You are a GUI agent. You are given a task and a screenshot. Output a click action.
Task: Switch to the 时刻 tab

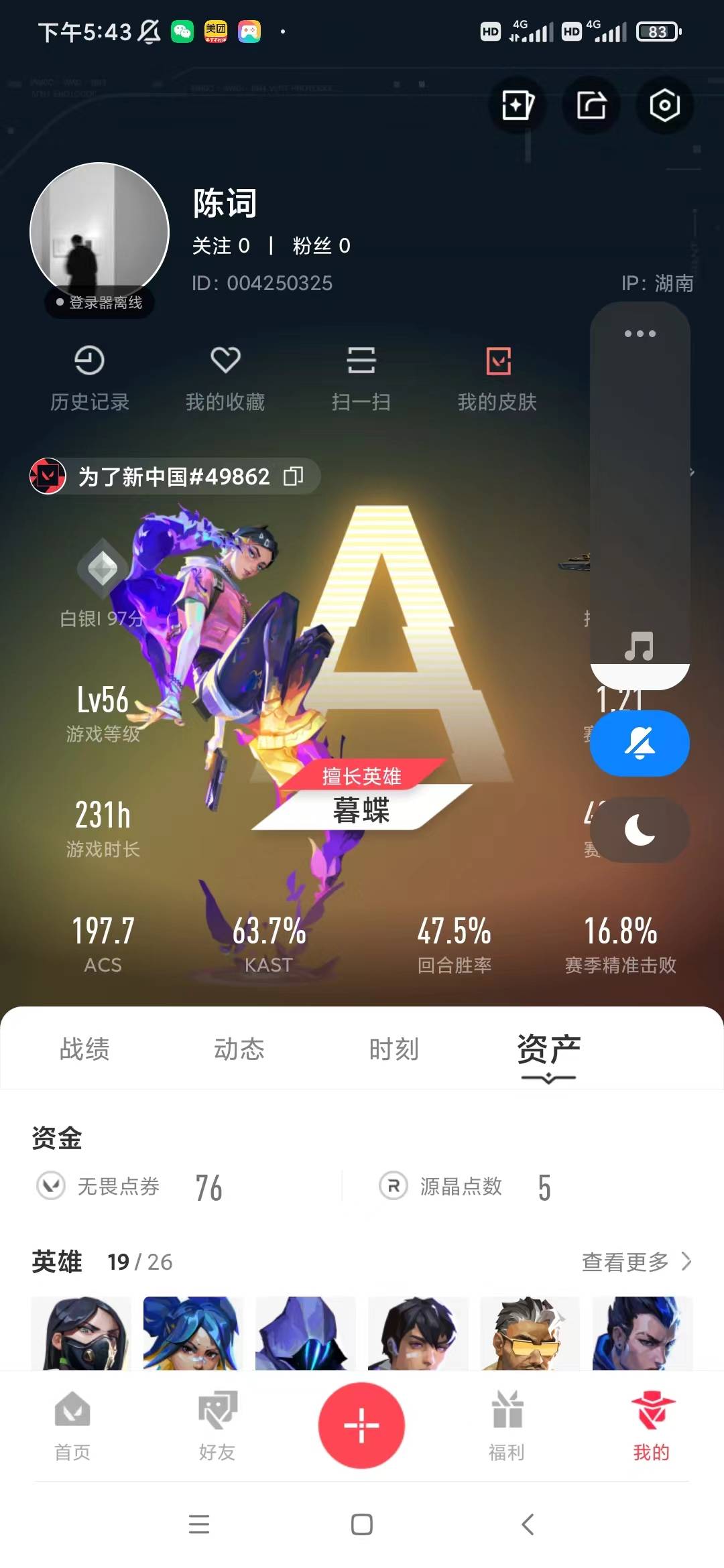click(394, 1049)
